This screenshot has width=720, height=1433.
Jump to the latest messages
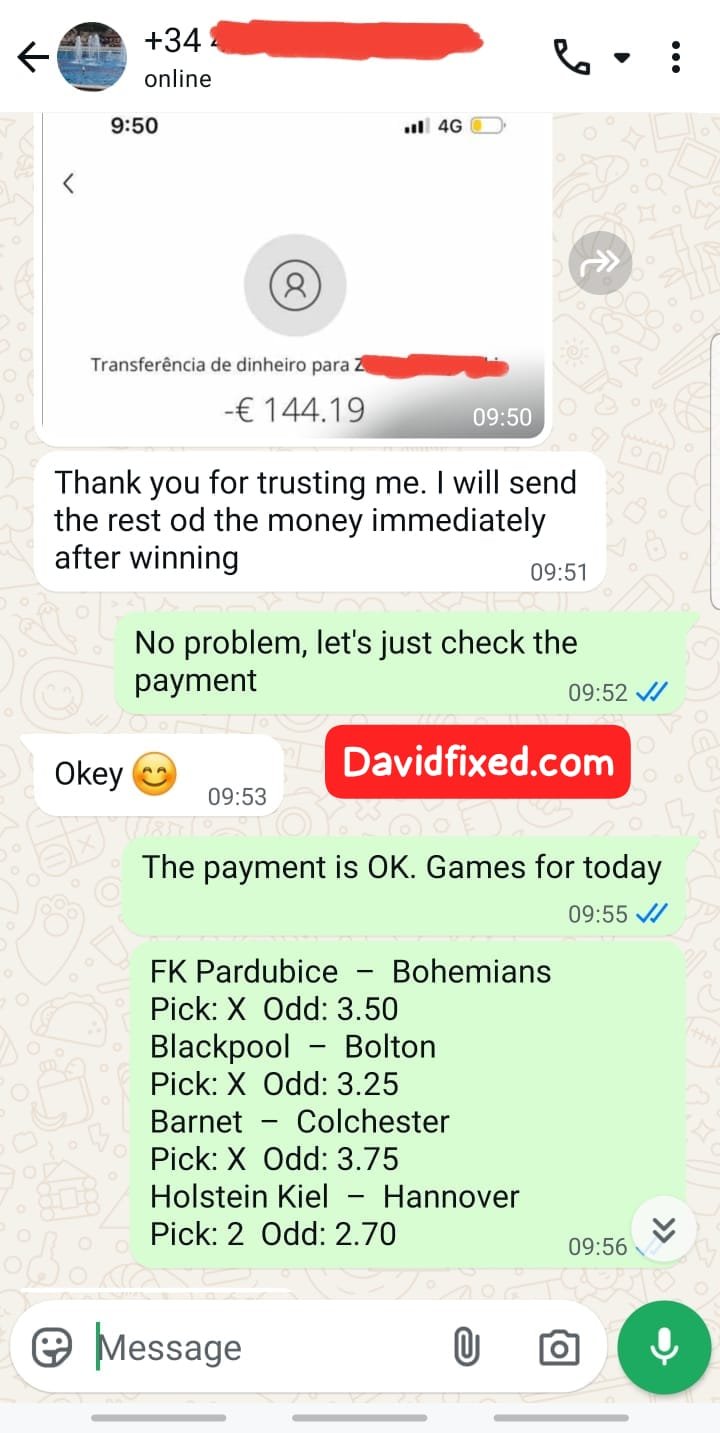pyautogui.click(x=664, y=1229)
